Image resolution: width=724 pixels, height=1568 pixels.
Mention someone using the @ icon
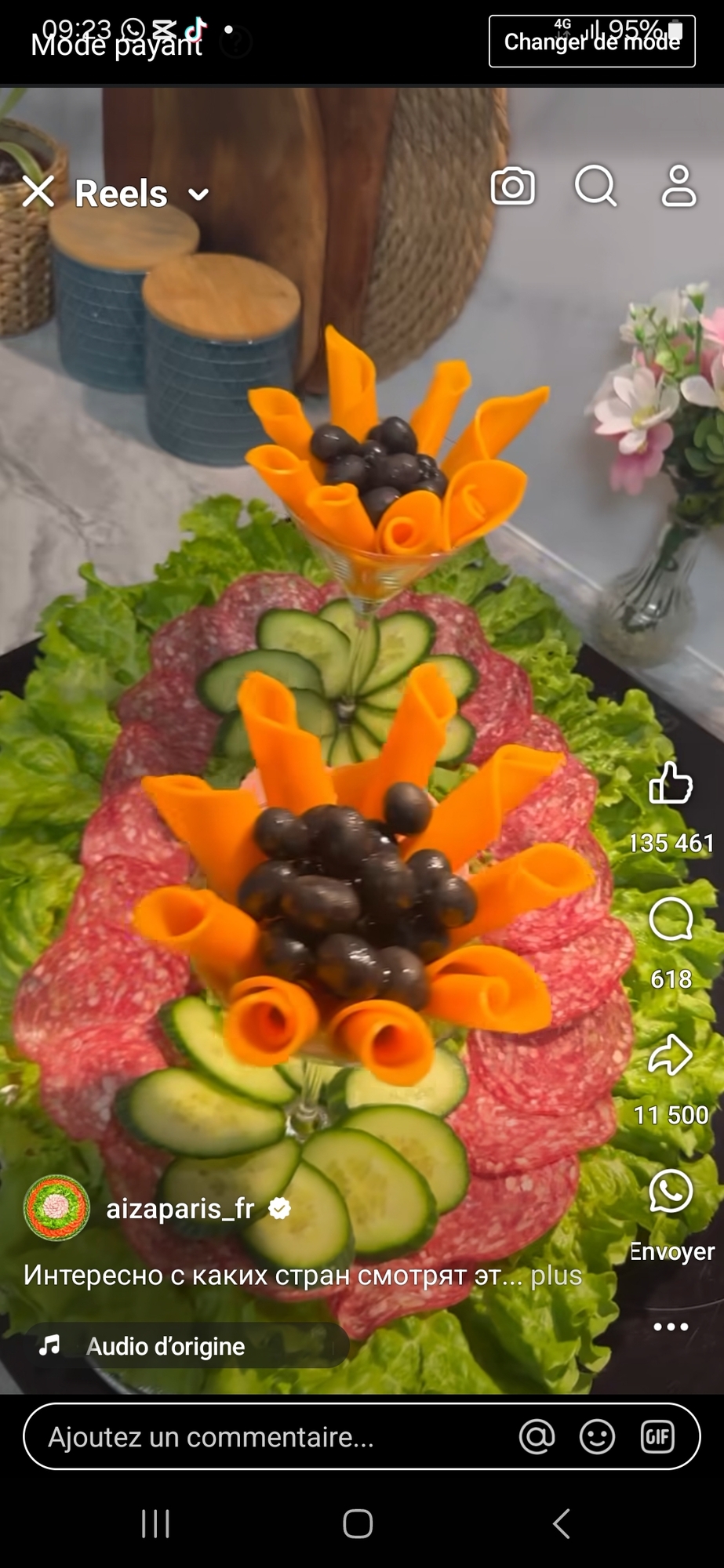[537, 1436]
